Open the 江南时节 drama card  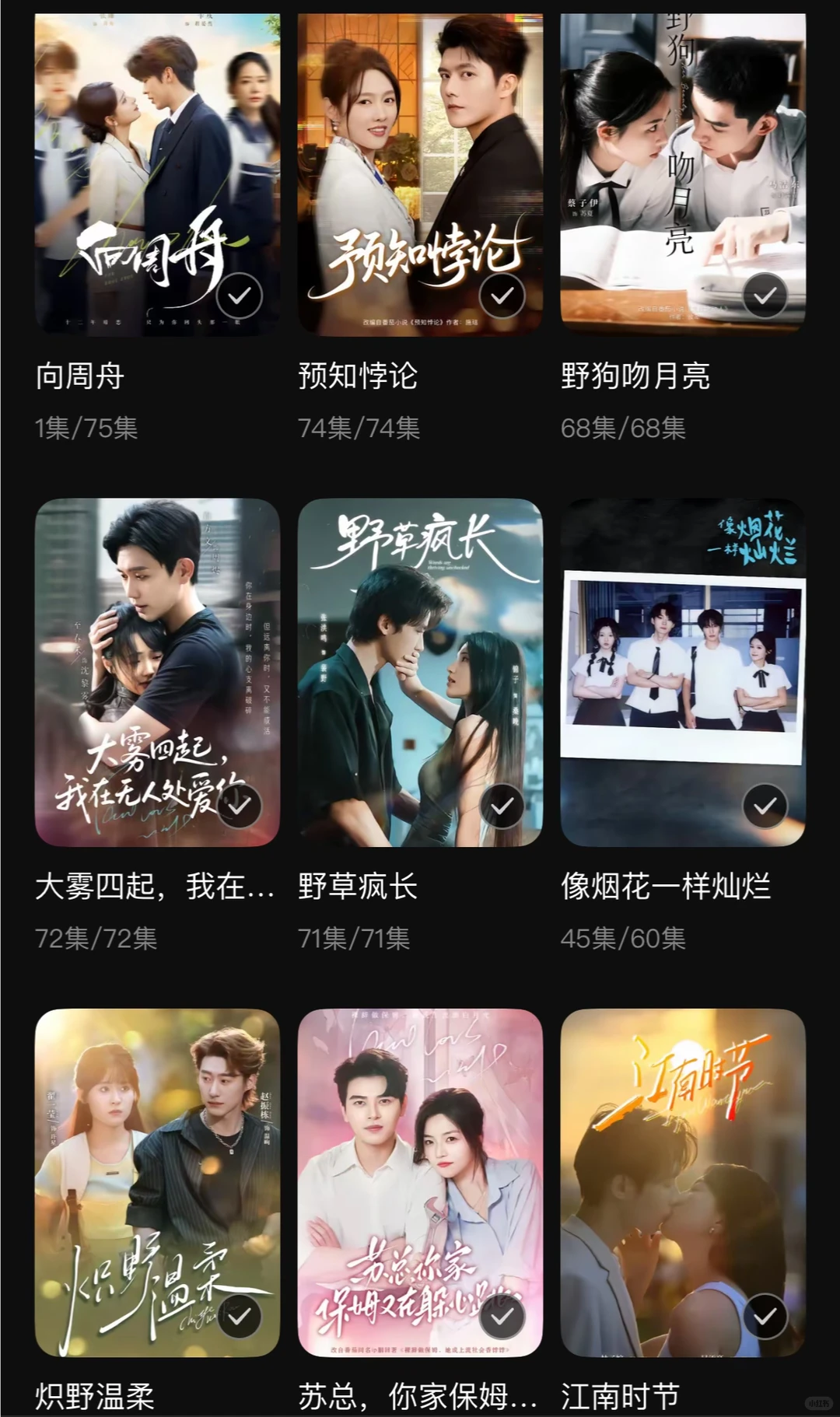[683, 1167]
